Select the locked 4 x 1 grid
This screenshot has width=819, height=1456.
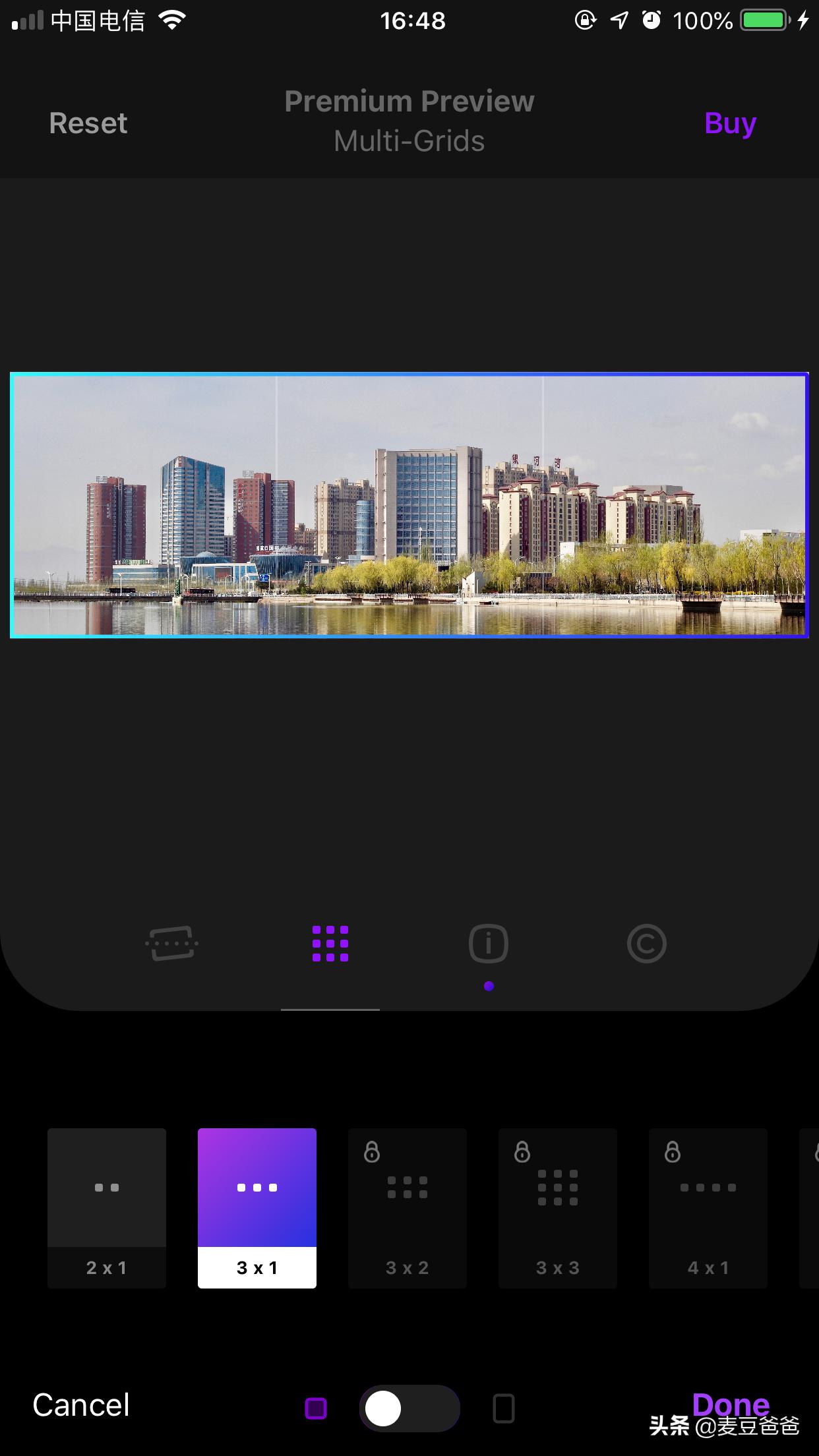tap(708, 1208)
